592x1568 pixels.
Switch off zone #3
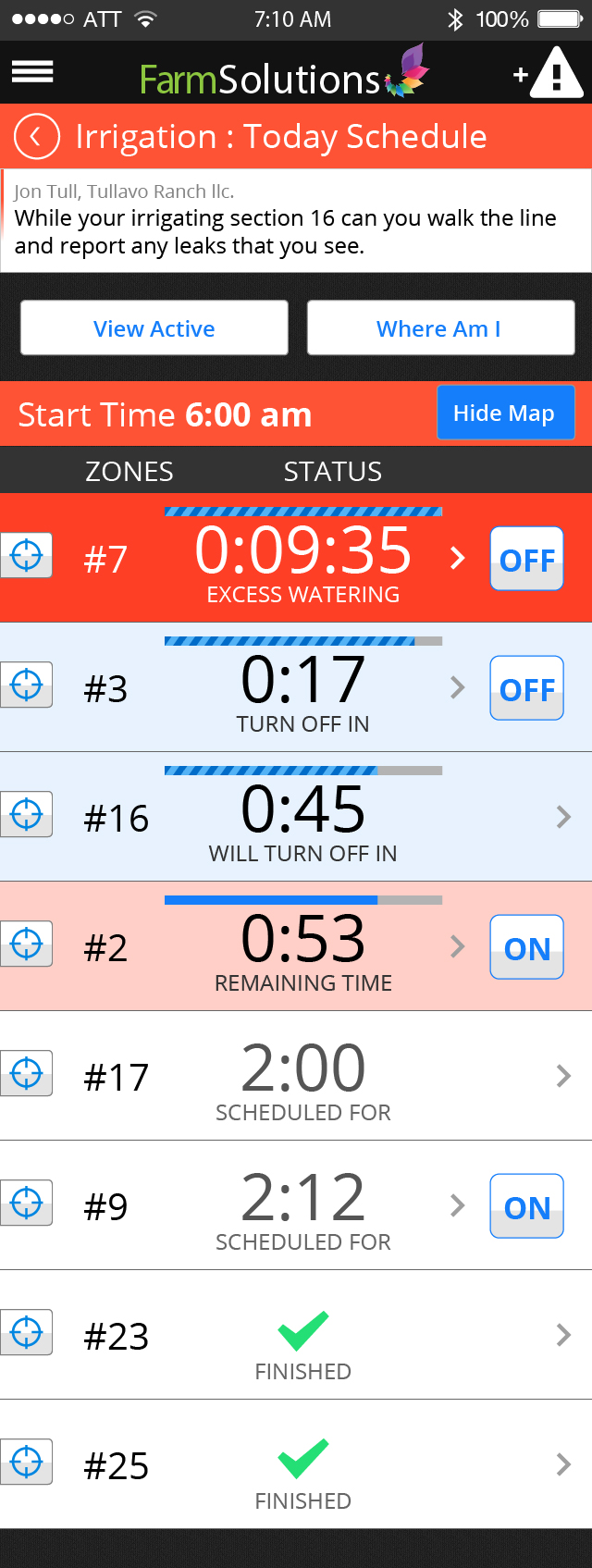[526, 688]
